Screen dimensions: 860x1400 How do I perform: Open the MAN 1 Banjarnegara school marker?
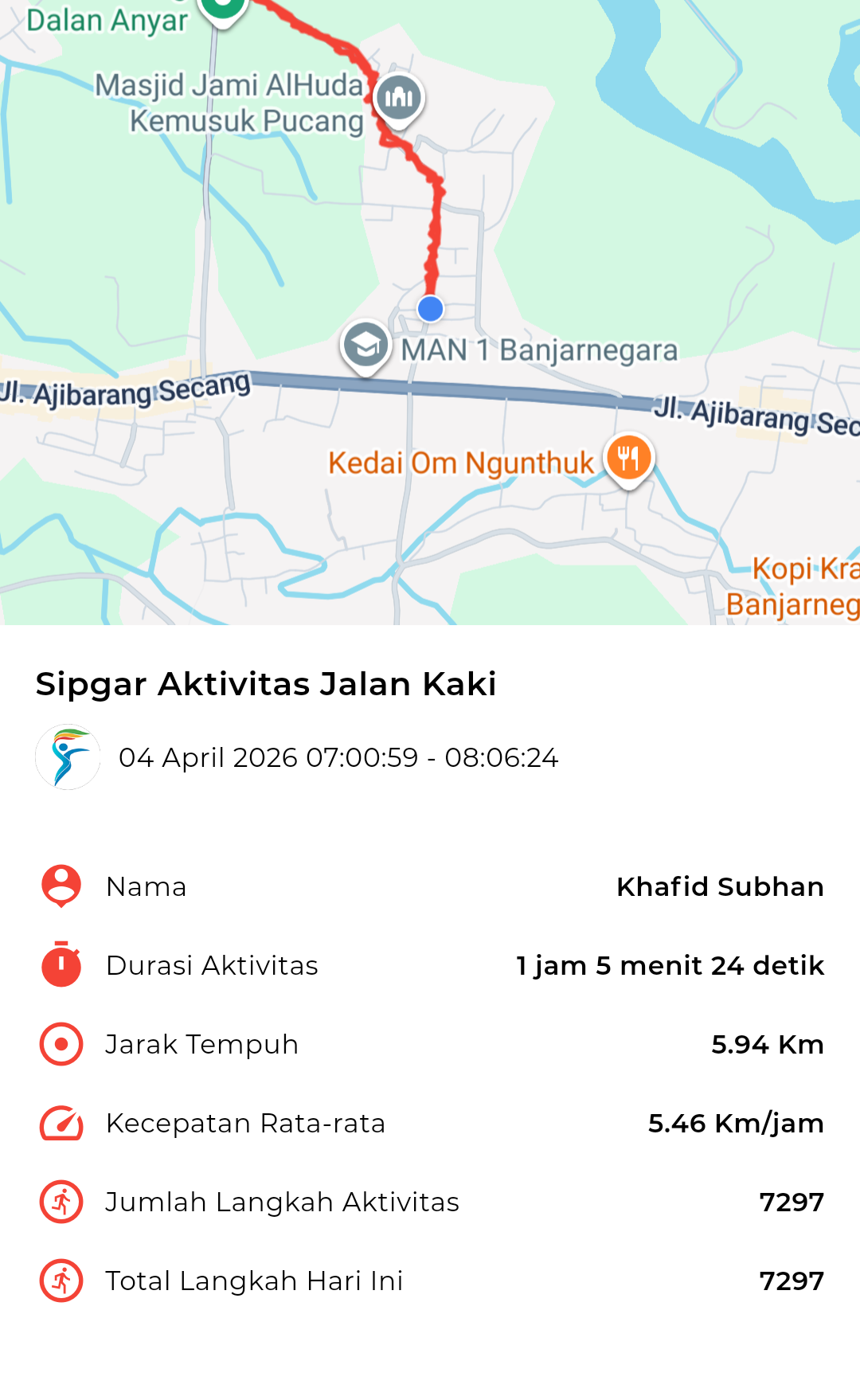click(x=365, y=346)
